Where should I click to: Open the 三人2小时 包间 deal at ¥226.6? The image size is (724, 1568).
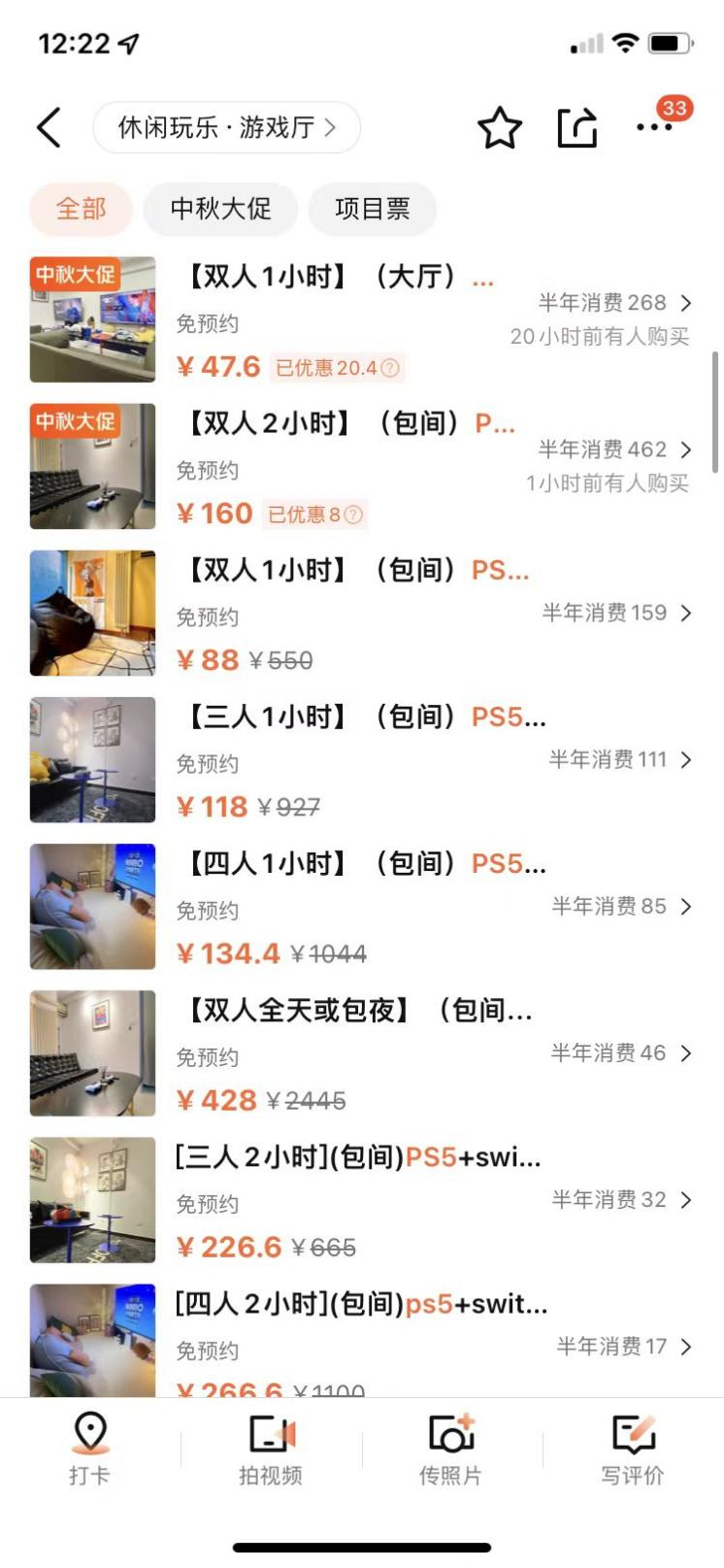click(x=357, y=1157)
